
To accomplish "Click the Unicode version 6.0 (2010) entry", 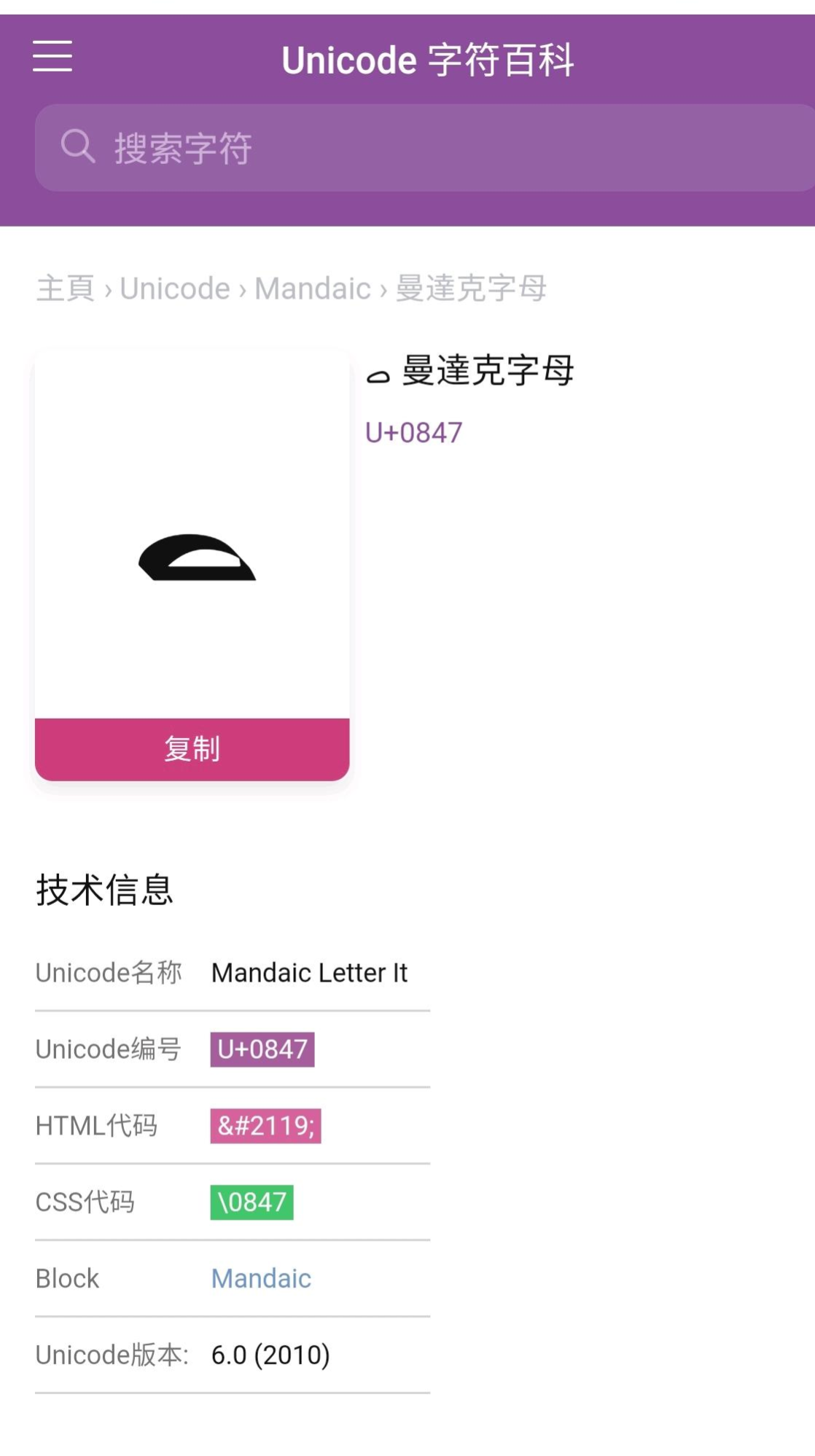I will (x=270, y=1355).
